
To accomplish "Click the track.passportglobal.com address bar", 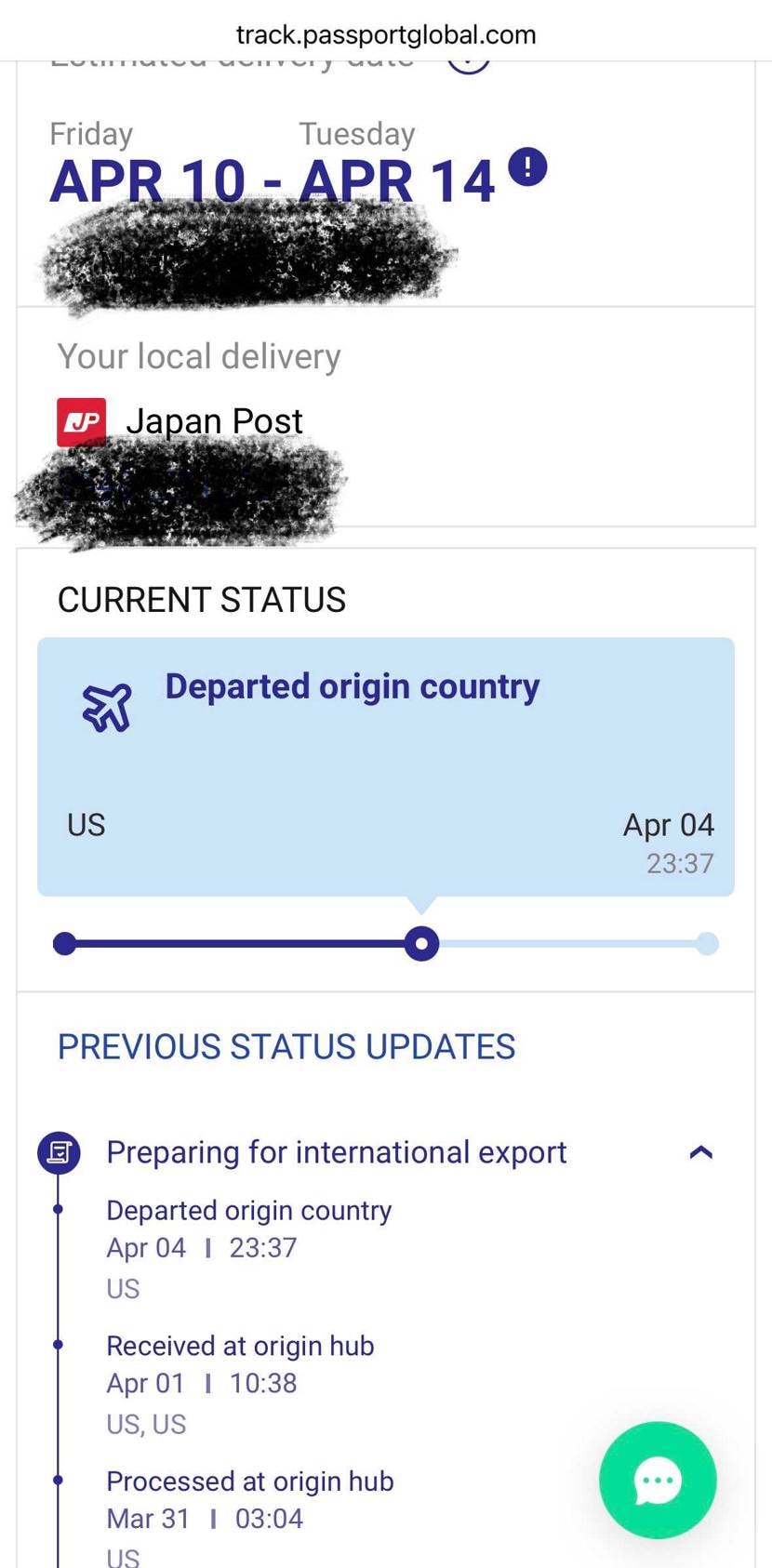I will click(x=385, y=33).
